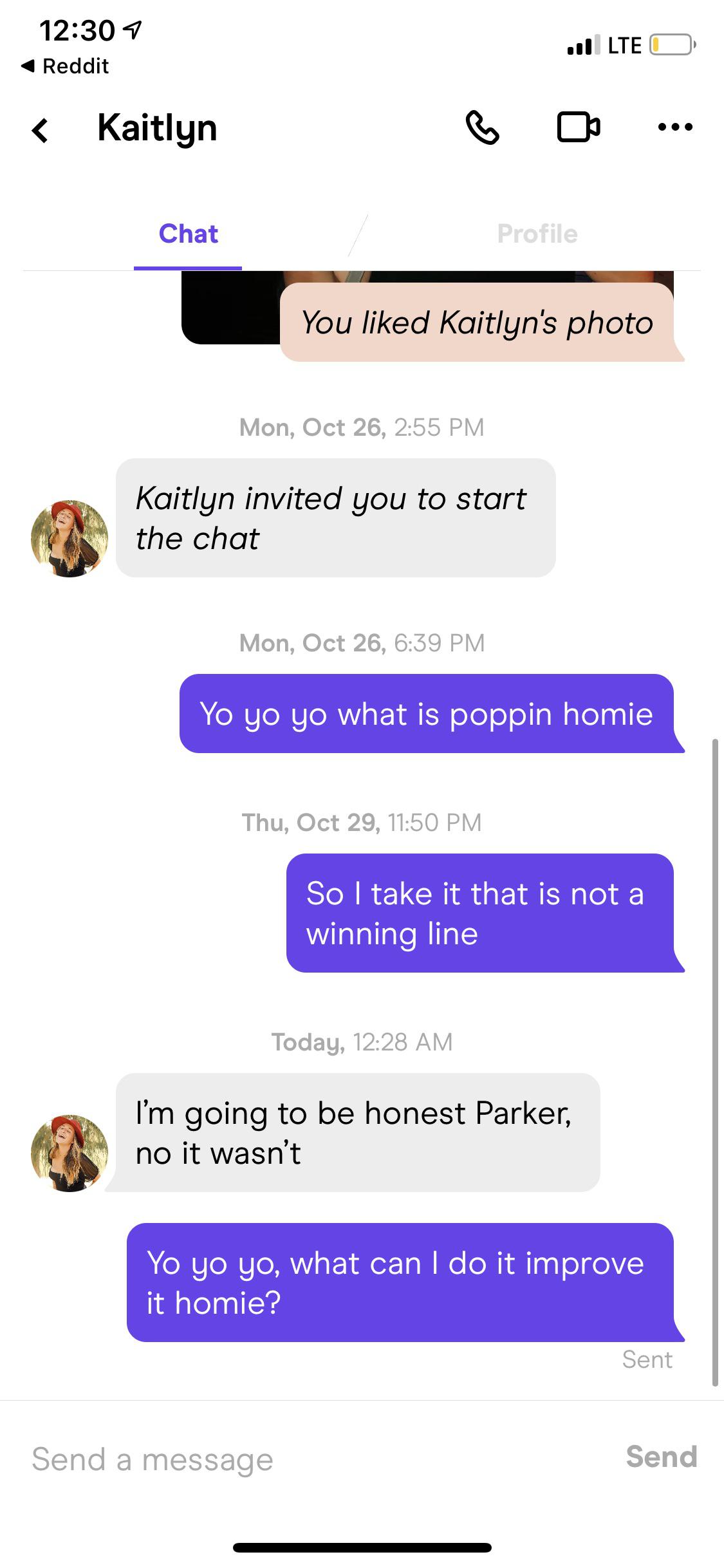Start a voice call with Kaitlyn

coord(482,127)
